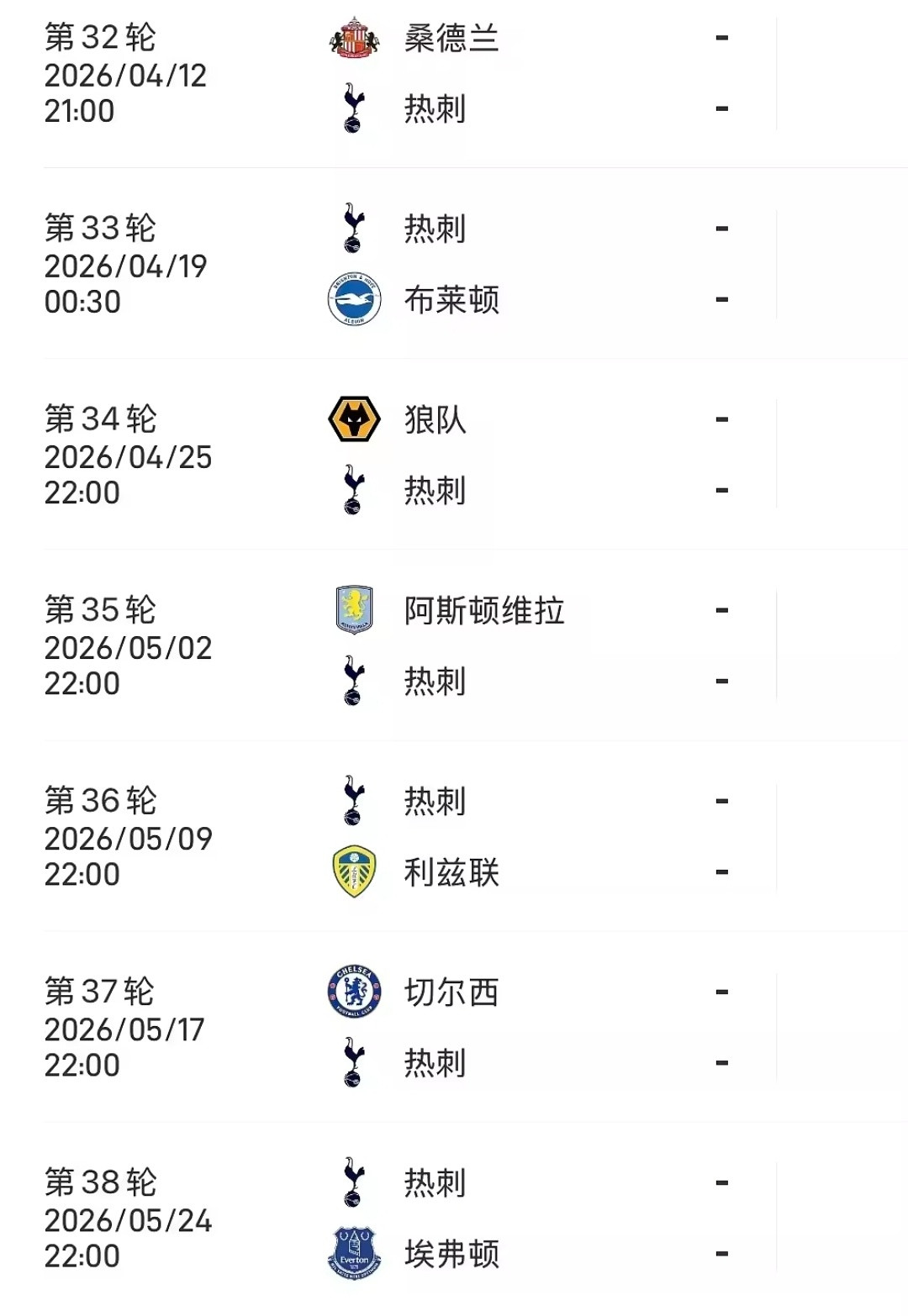The image size is (908, 1316).
Task: Open the round 32 Sunderland vs Tottenham match
Action: tap(454, 74)
